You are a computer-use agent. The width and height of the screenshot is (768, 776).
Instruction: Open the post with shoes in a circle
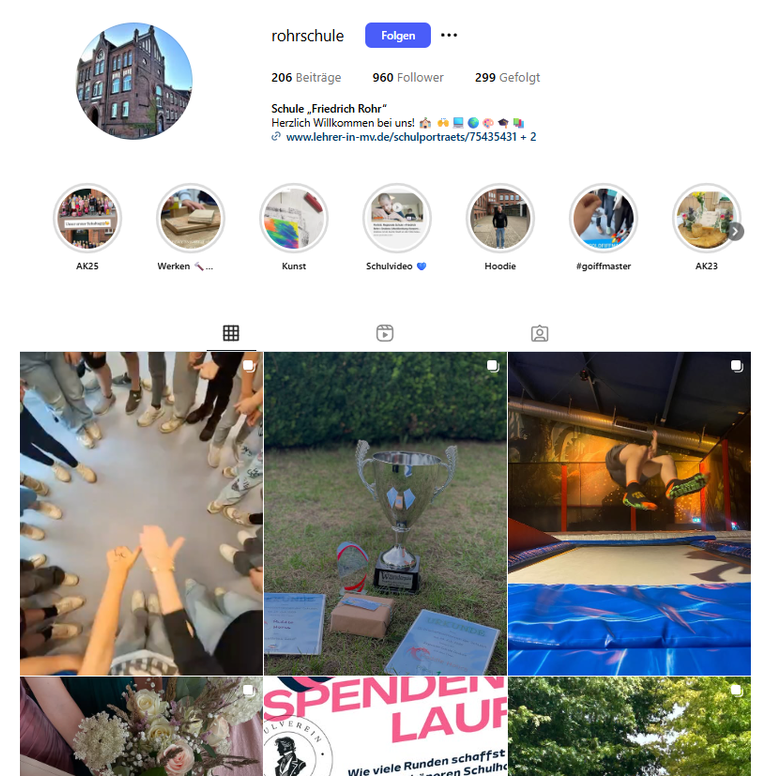point(141,513)
